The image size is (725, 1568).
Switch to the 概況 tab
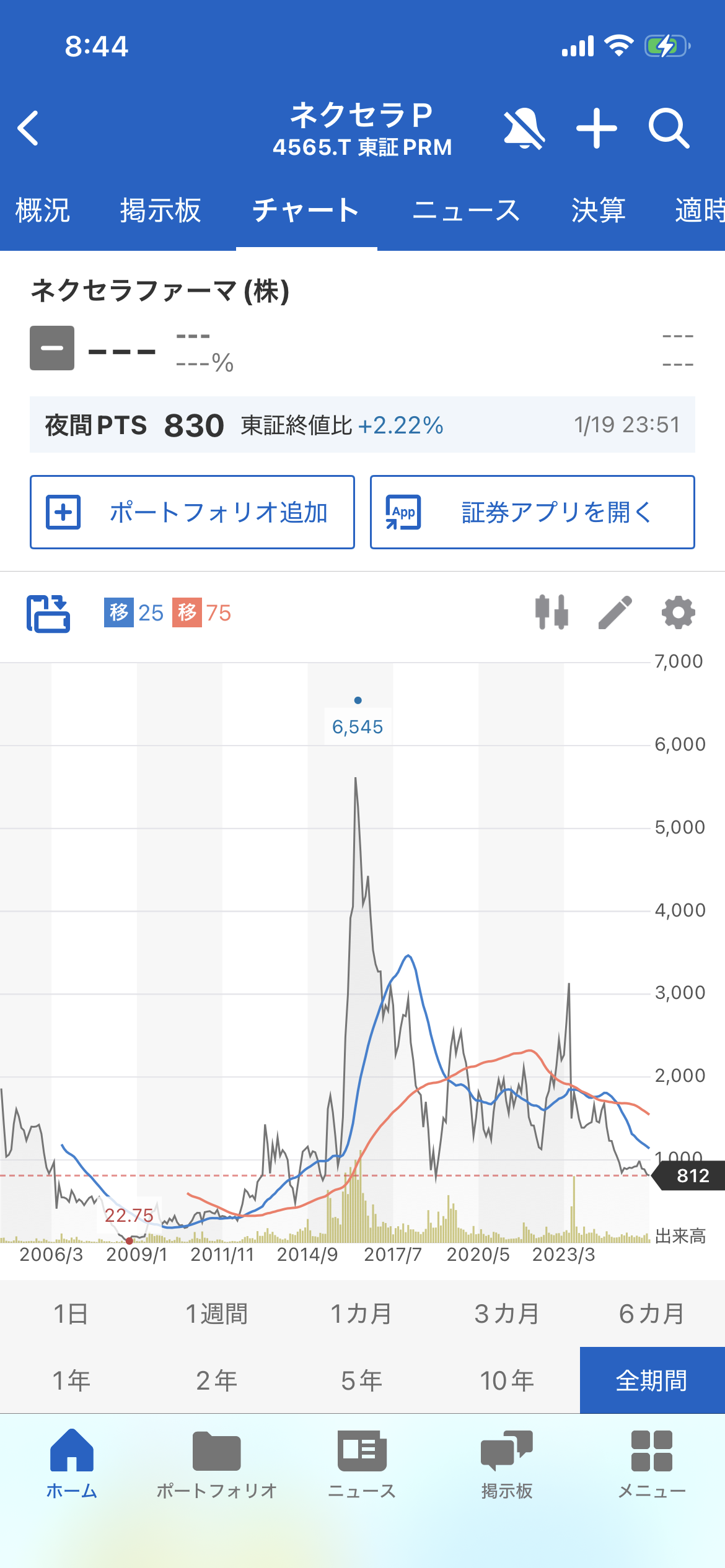42,211
